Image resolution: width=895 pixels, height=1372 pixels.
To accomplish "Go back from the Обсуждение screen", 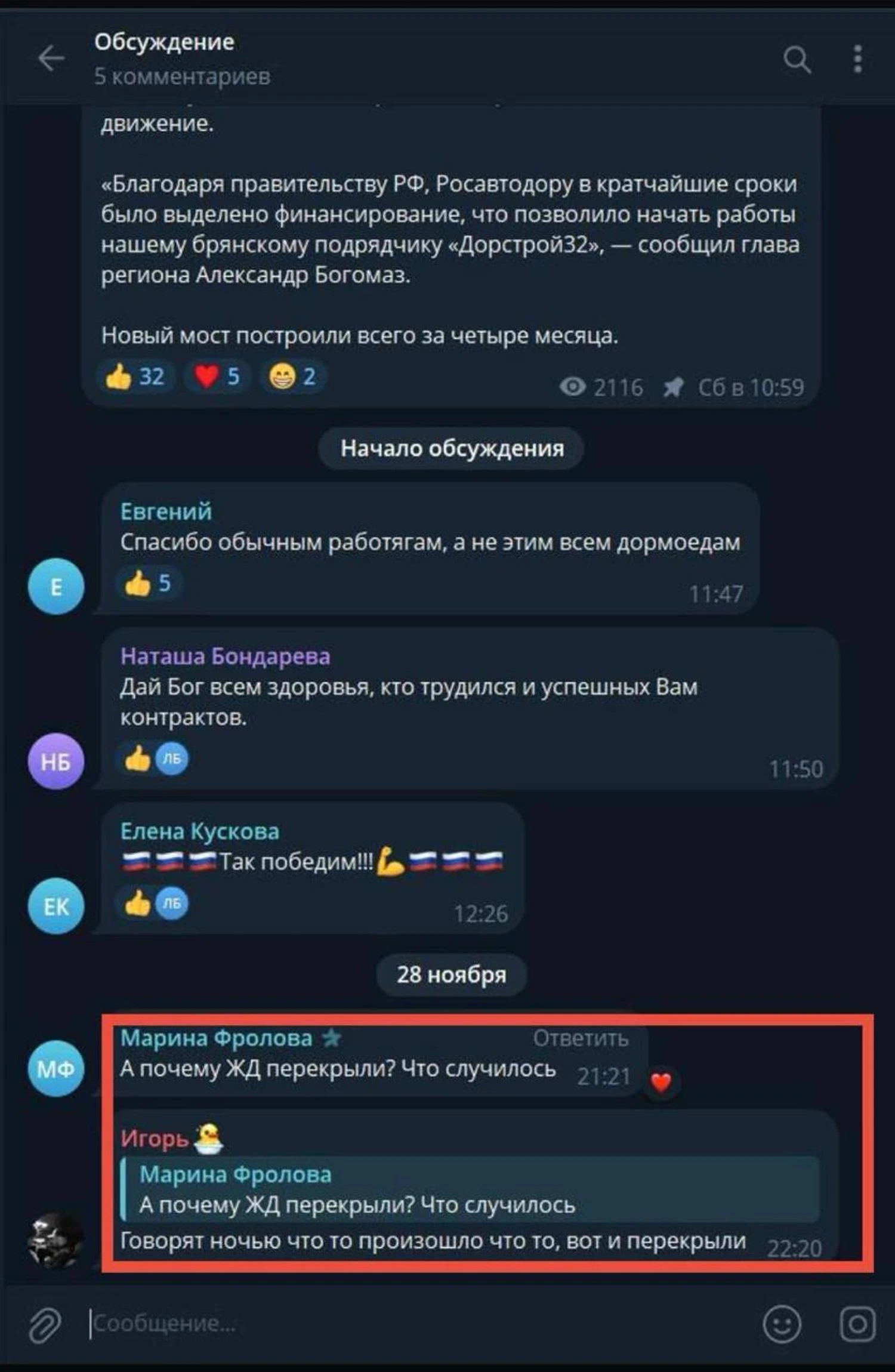I will (51, 58).
